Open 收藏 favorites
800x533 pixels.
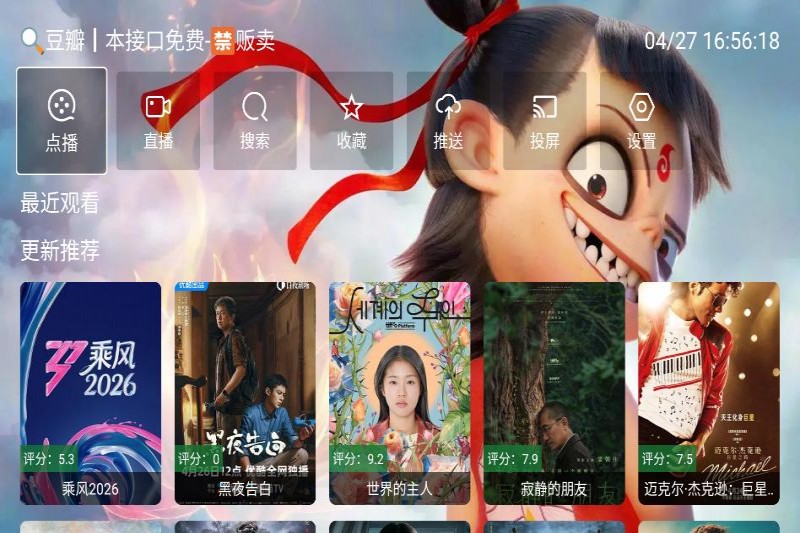(x=351, y=120)
